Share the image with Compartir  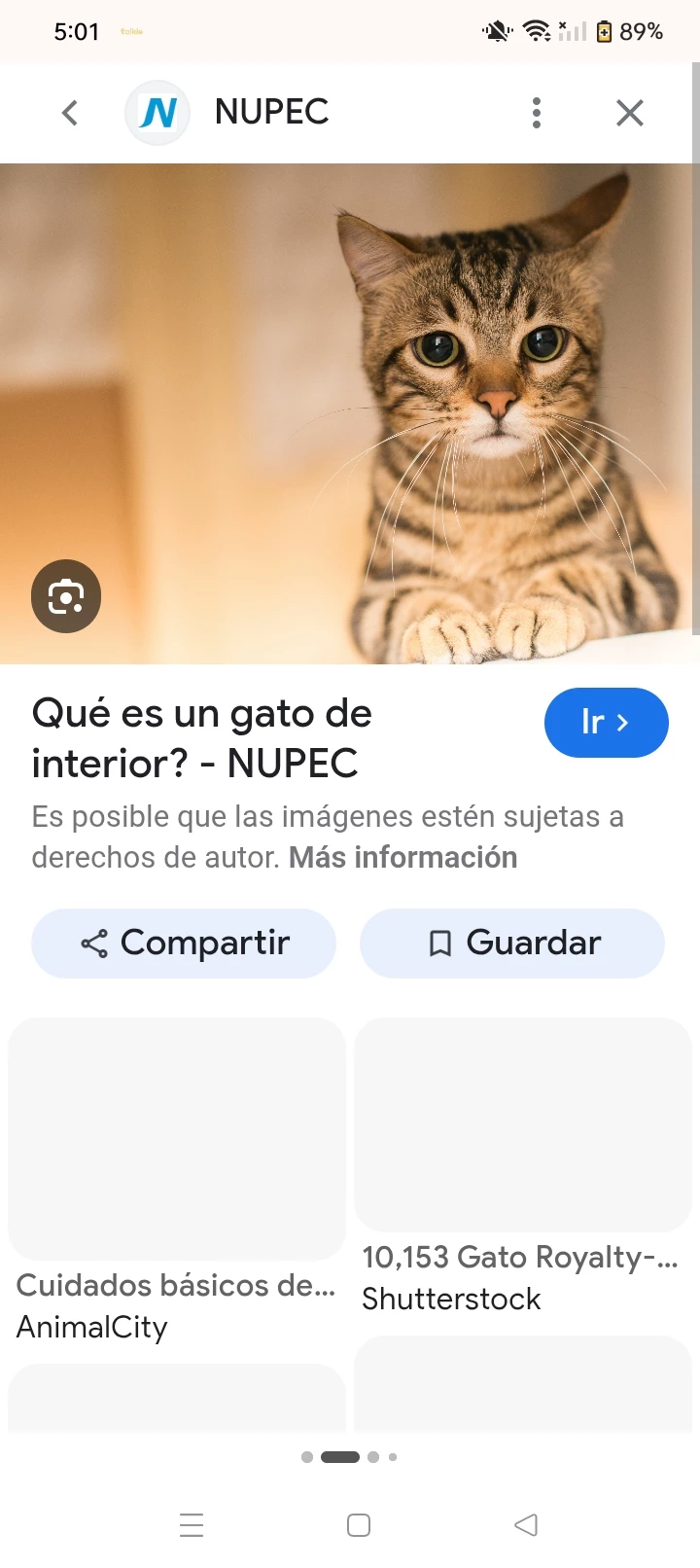[x=184, y=943]
